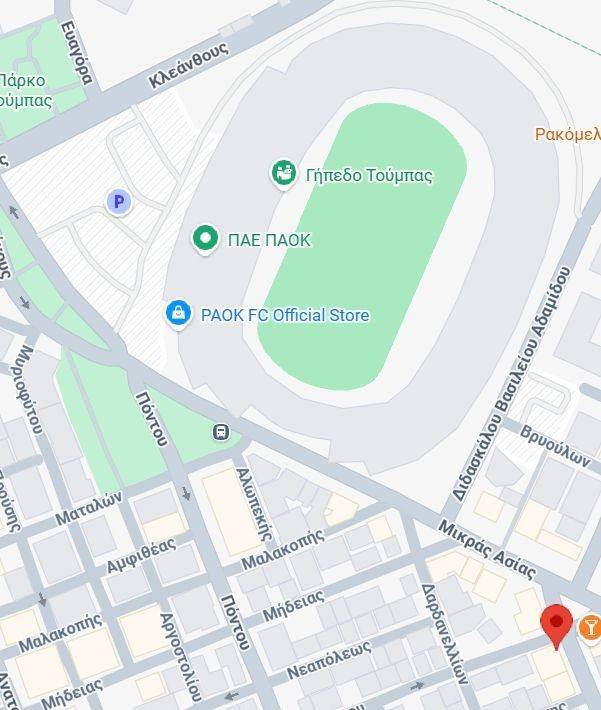Screen dimensions: 601x710
Task: Select the bus stop icon near Πόντου
Action: point(221,433)
